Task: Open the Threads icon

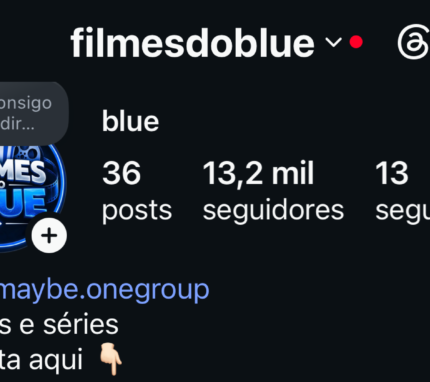Action: 413,42
